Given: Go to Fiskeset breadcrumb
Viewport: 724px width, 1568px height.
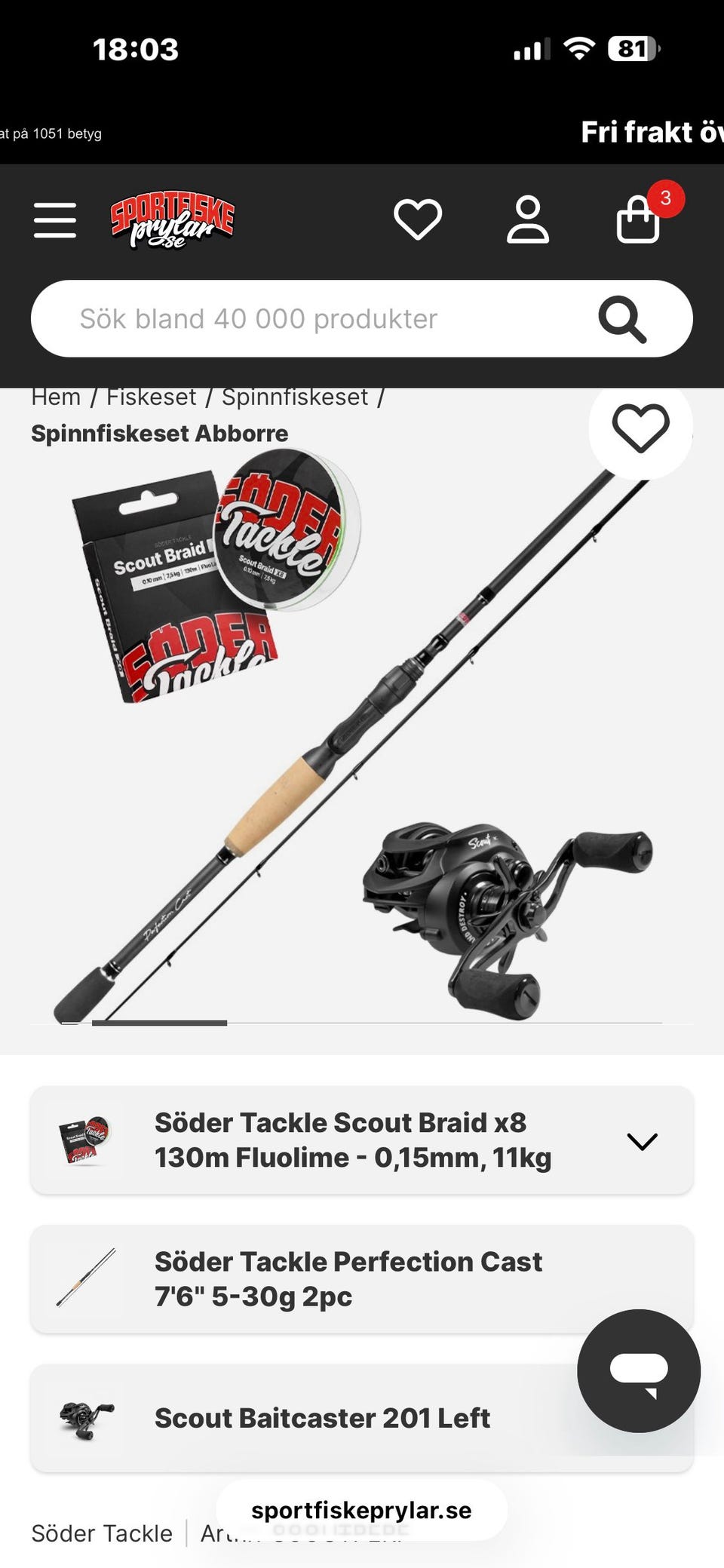Looking at the screenshot, I should 151,397.
